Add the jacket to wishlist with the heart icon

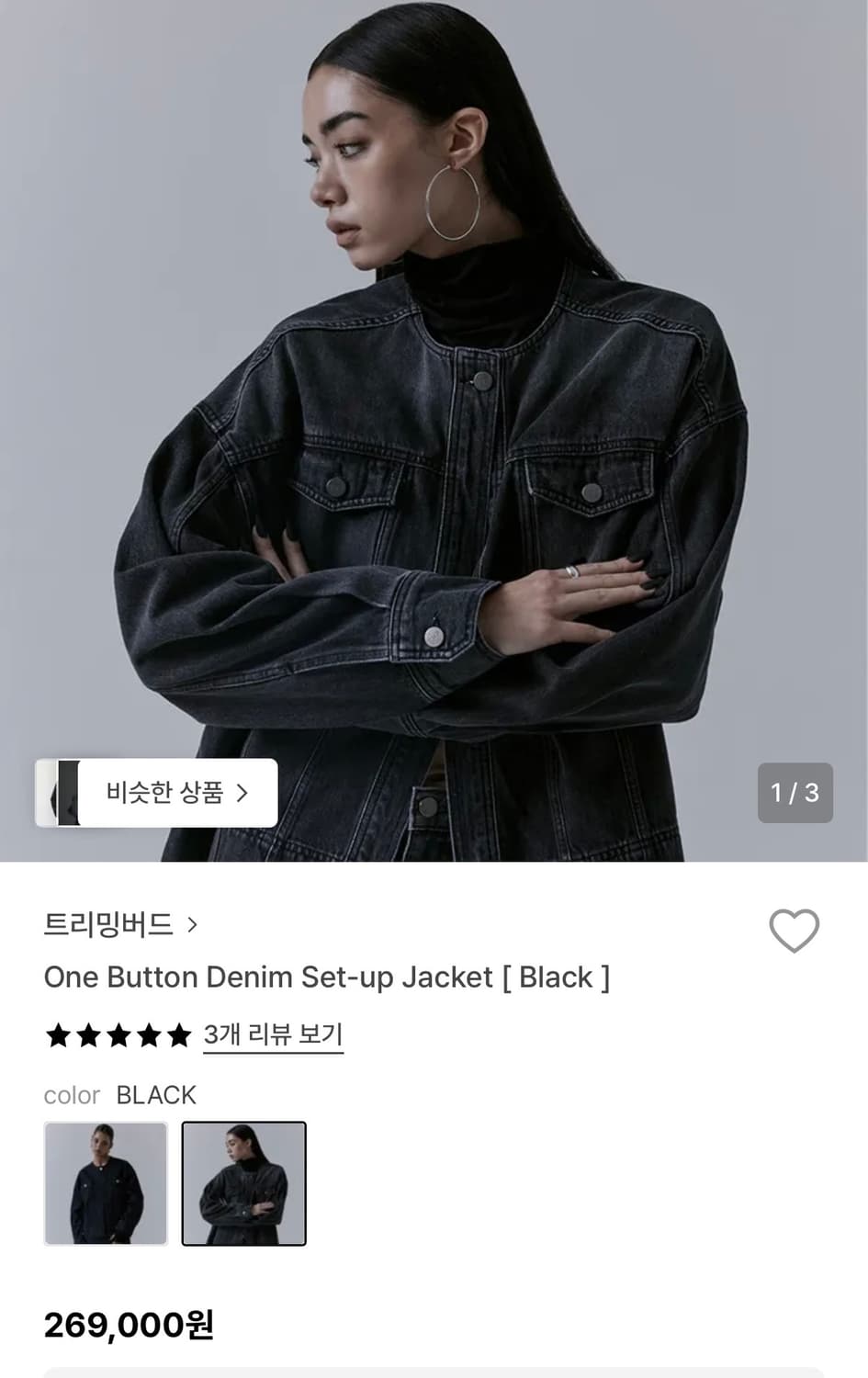794,932
